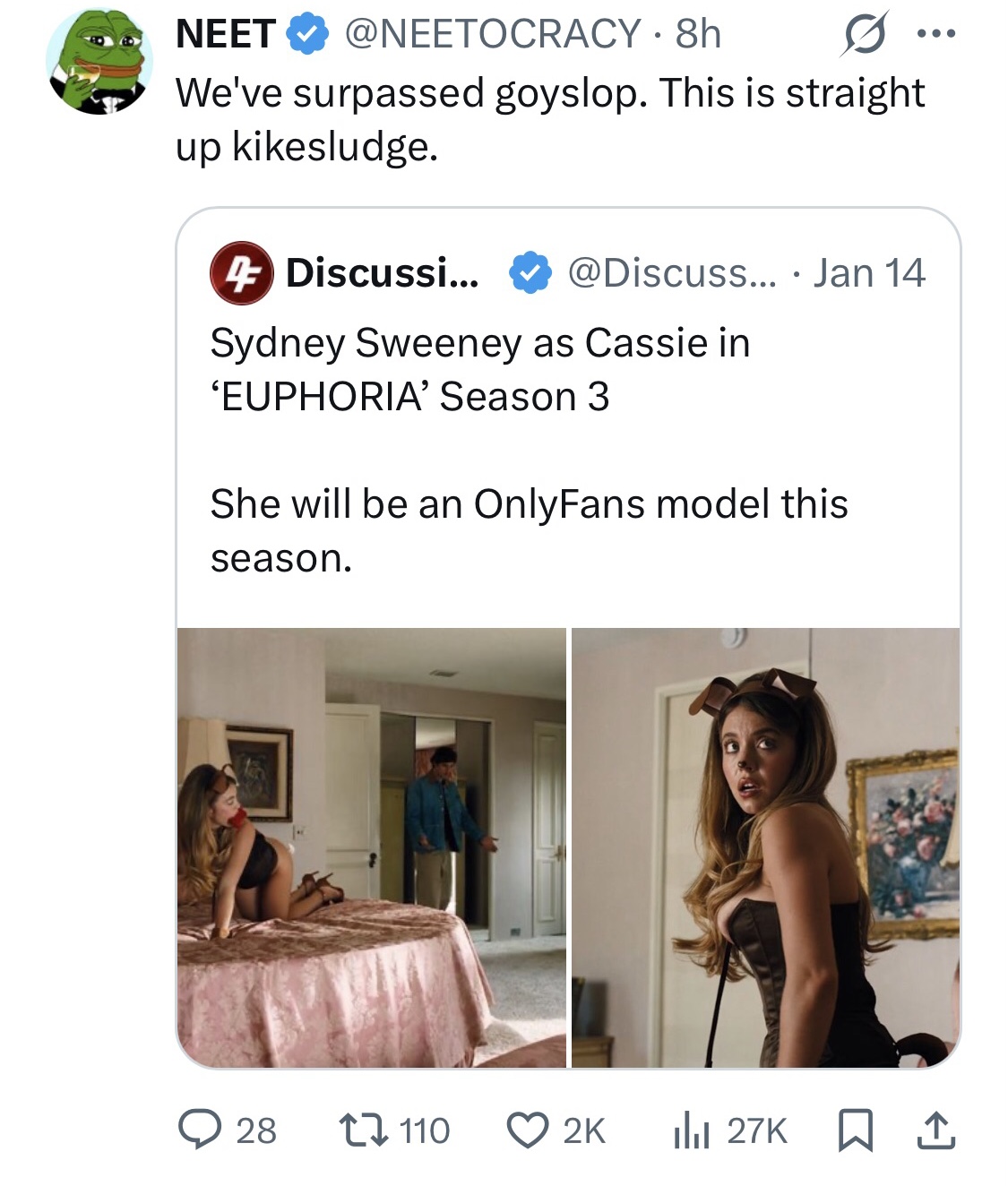Bookmark this post
This screenshot has height=1186, width=1008.
pyautogui.click(x=856, y=1130)
